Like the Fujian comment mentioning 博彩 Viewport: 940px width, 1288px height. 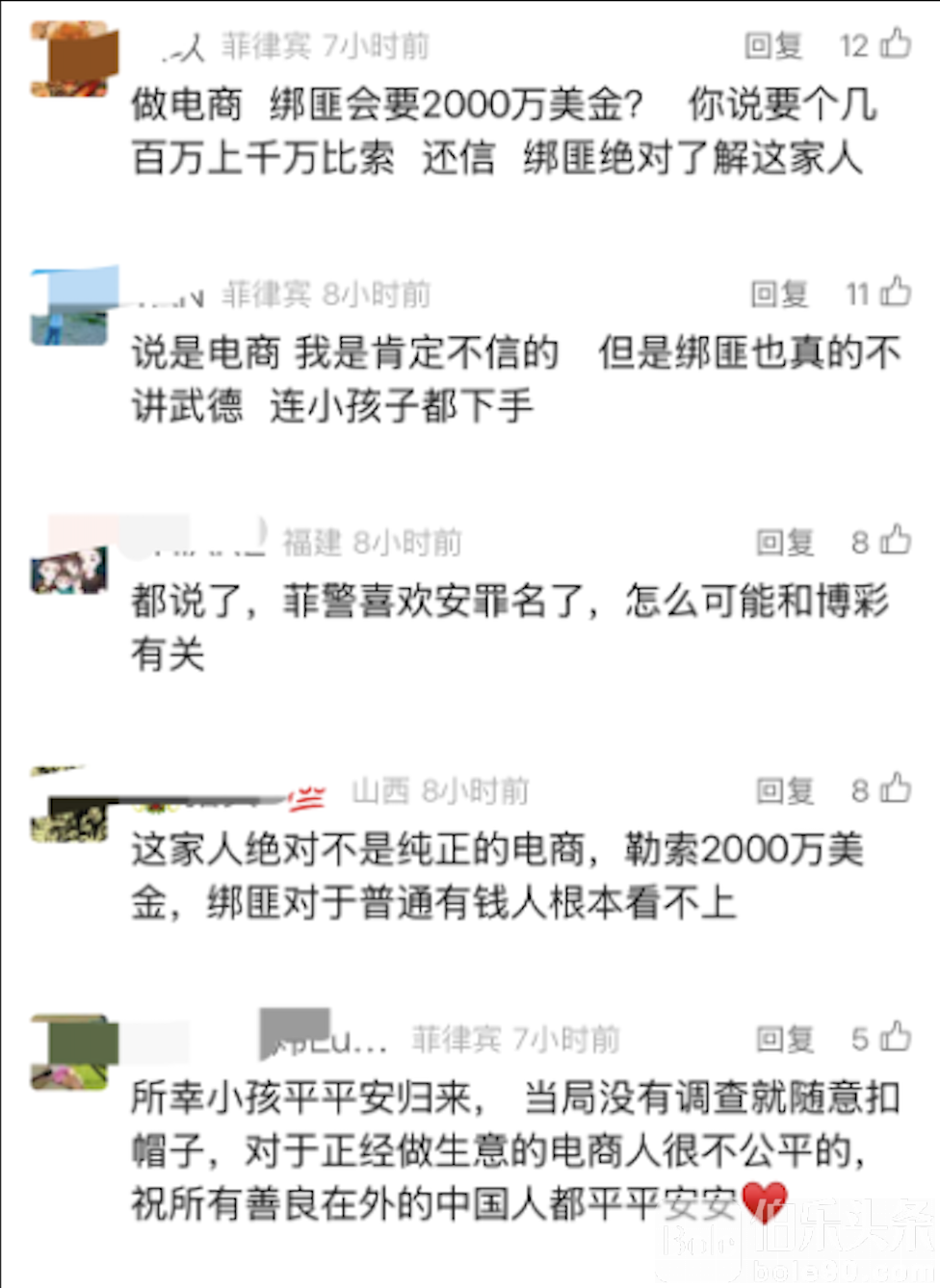click(896, 540)
